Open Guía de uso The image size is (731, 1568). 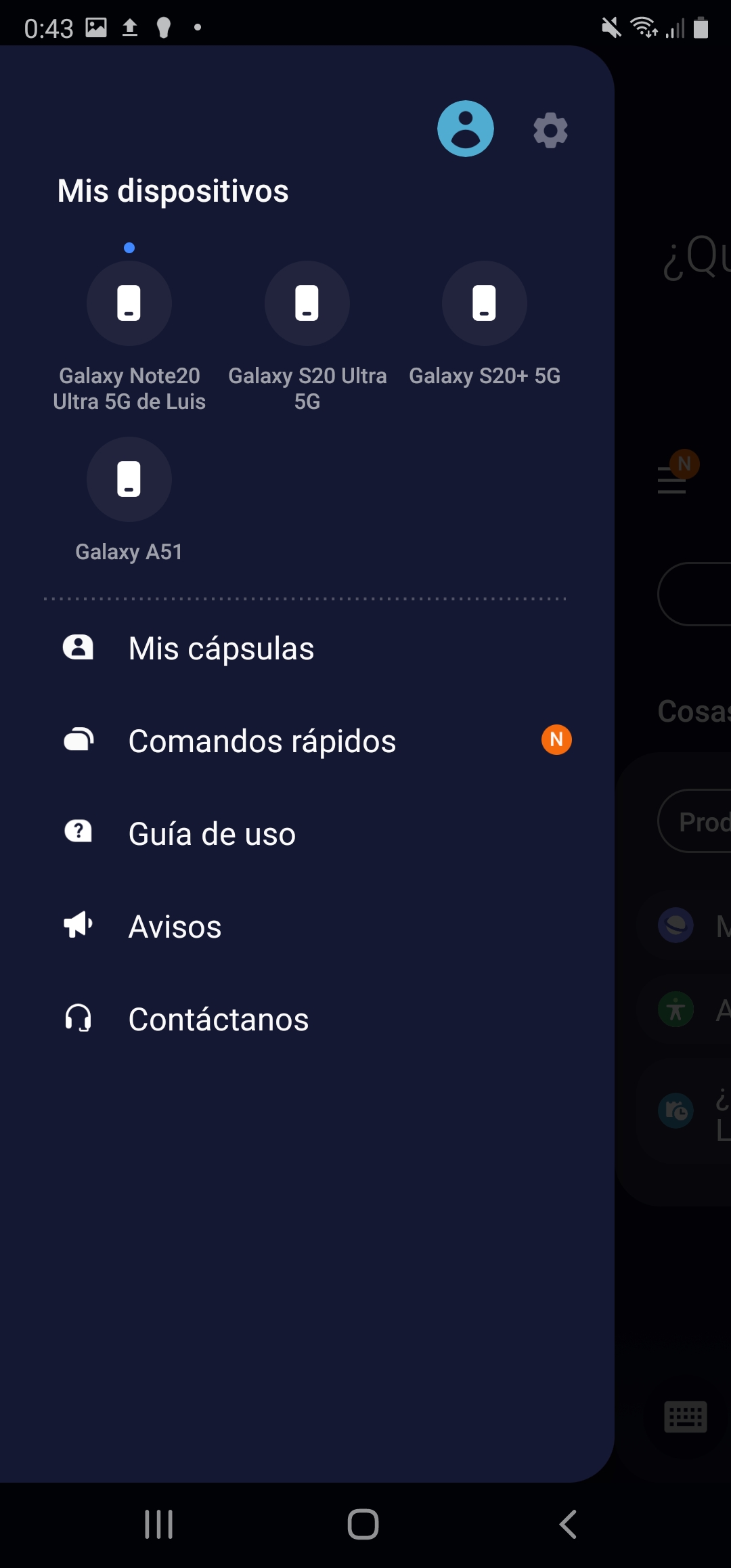(x=307, y=833)
